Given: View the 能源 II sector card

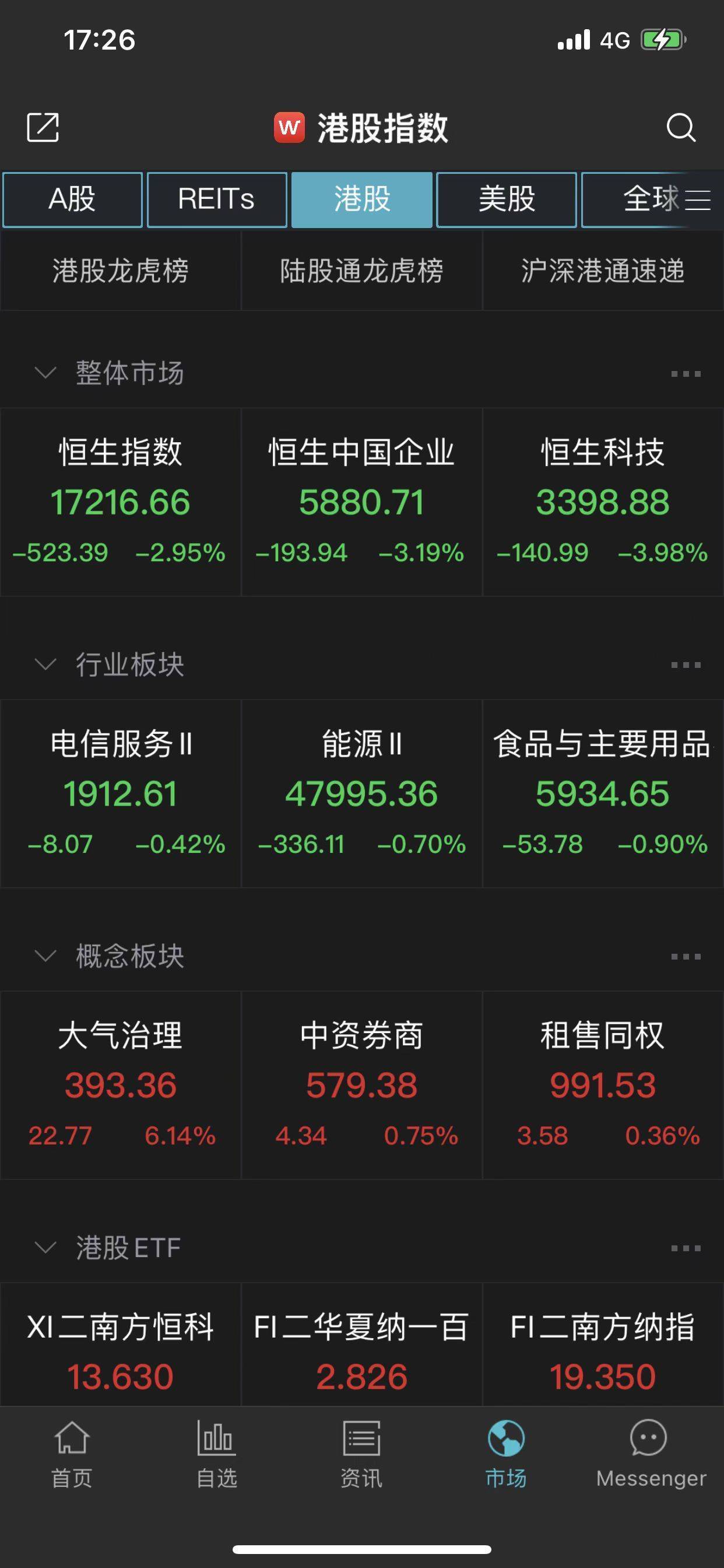Looking at the screenshot, I should click(x=362, y=794).
